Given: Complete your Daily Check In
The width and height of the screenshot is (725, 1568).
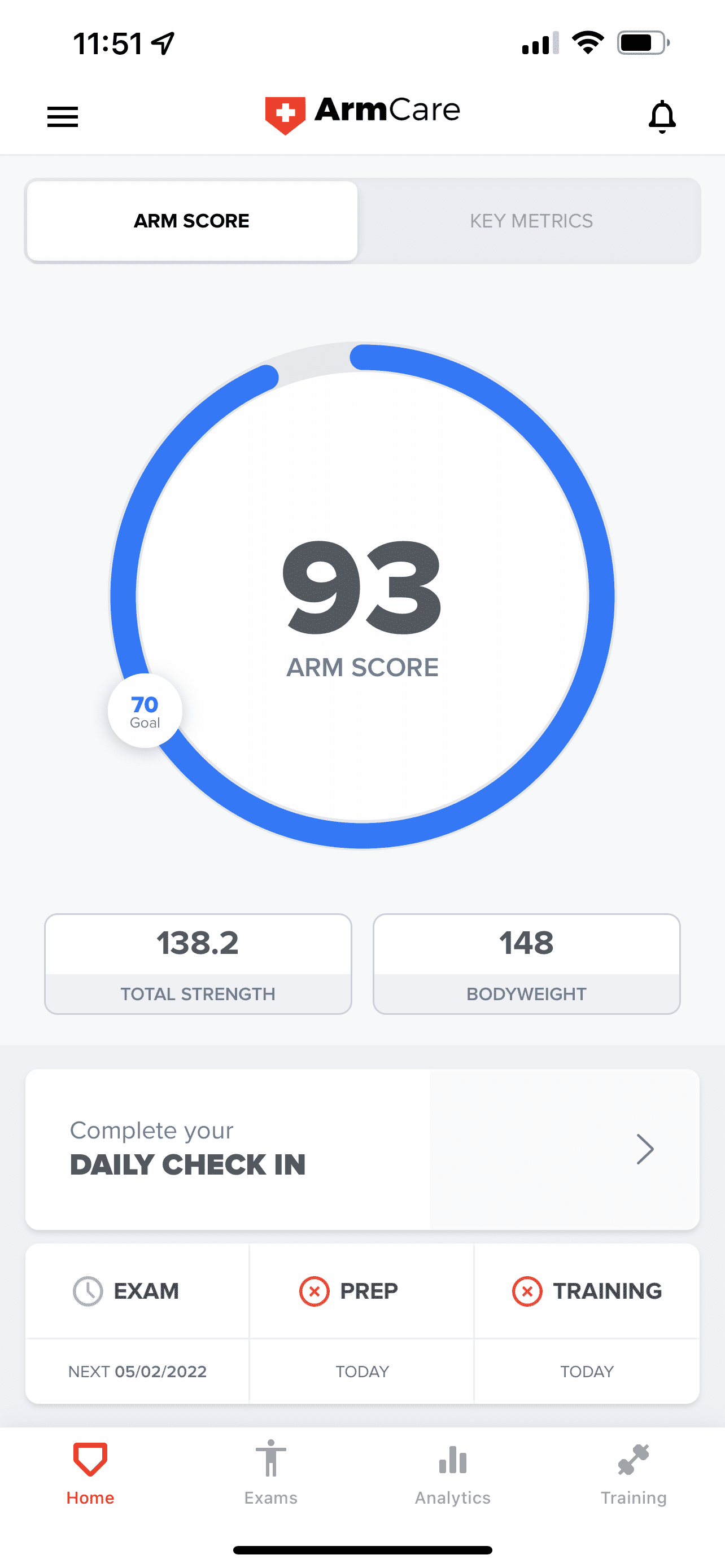Looking at the screenshot, I should click(362, 1149).
